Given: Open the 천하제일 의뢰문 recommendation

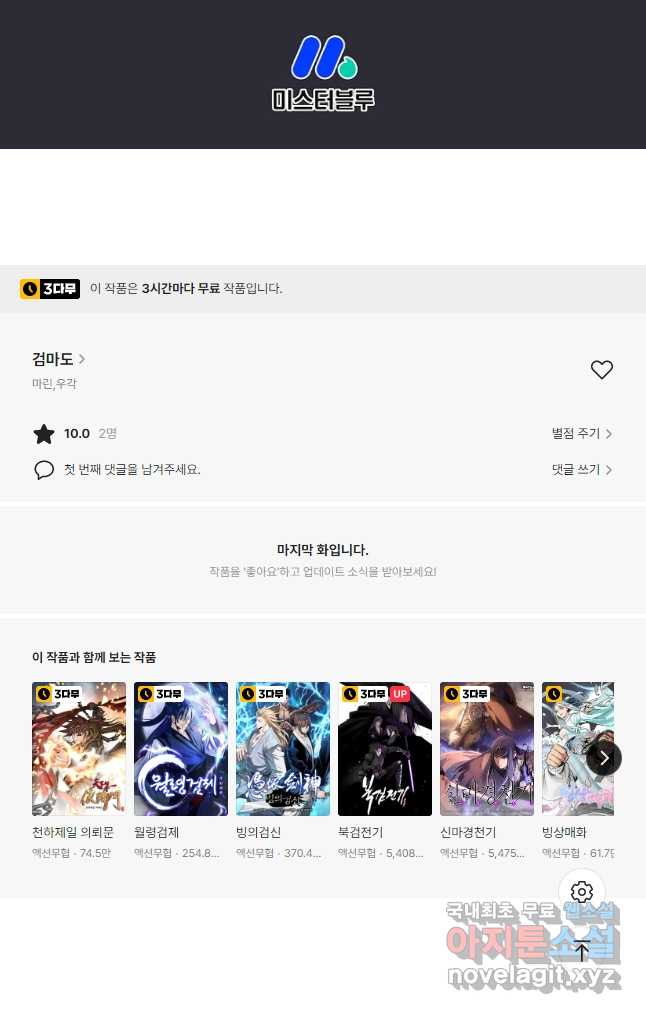Looking at the screenshot, I should (79, 749).
